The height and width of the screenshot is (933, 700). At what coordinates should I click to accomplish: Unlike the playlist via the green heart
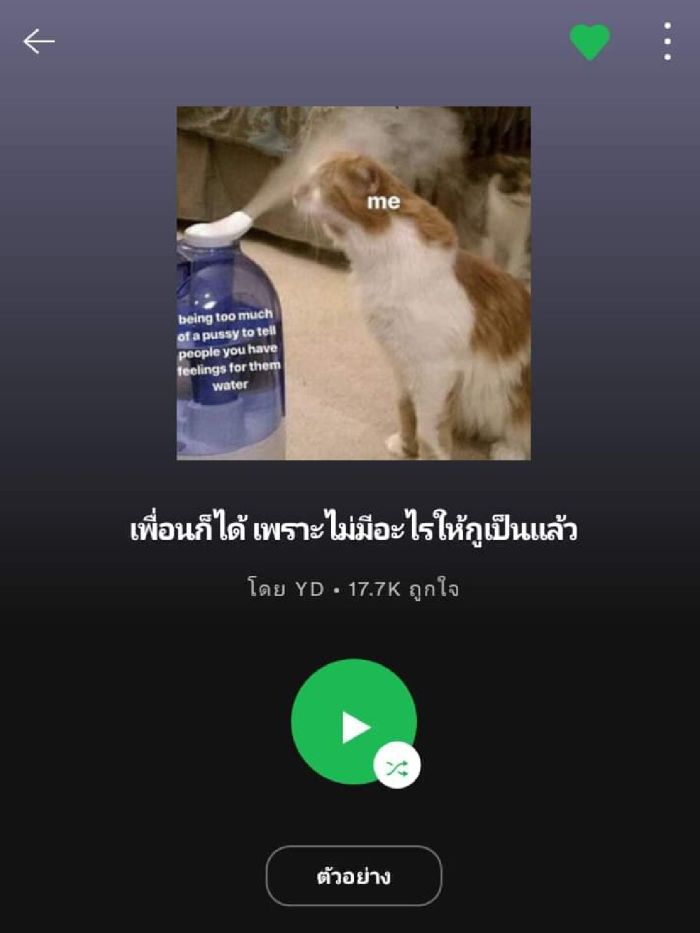click(589, 42)
